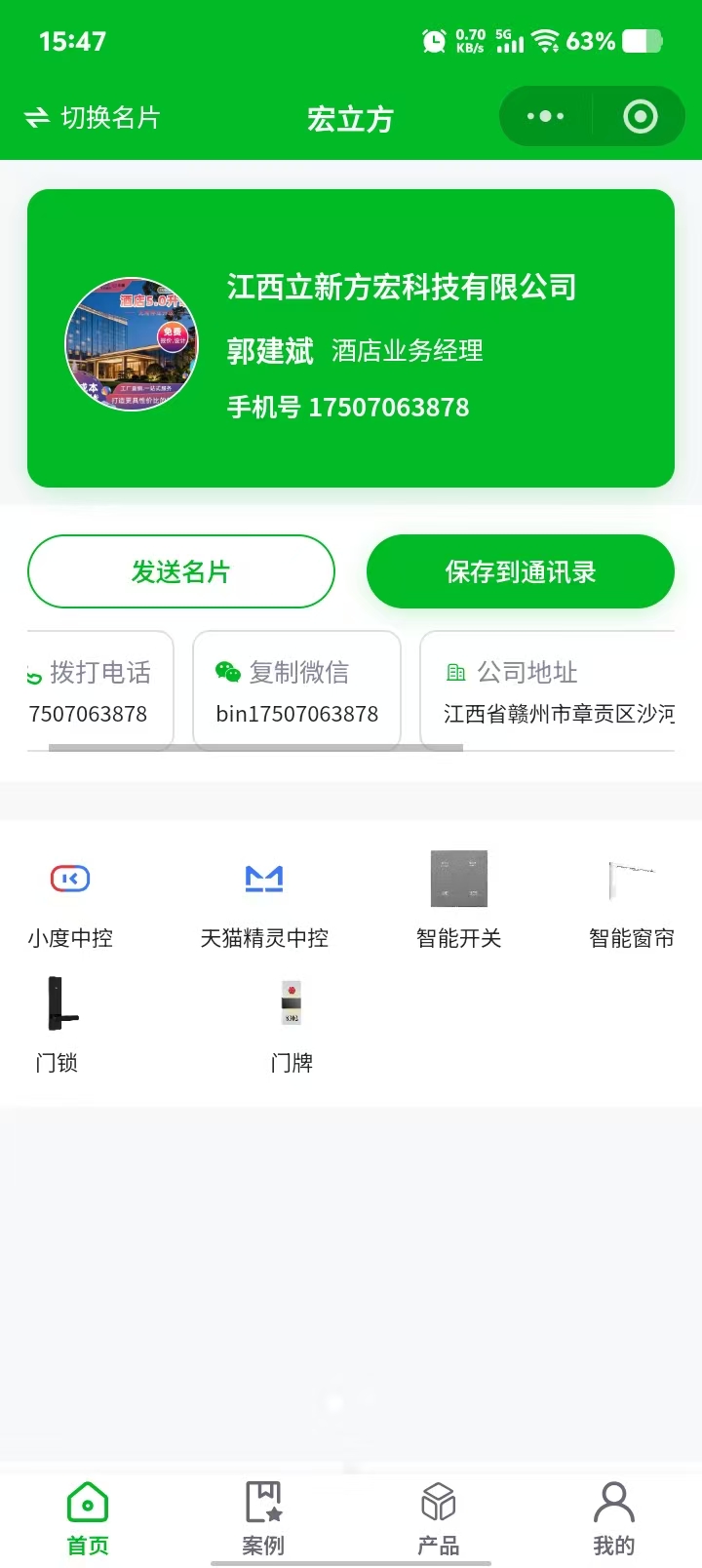The image size is (702, 1568).
Task: Switch to the 产品 tab
Action: (x=439, y=1518)
